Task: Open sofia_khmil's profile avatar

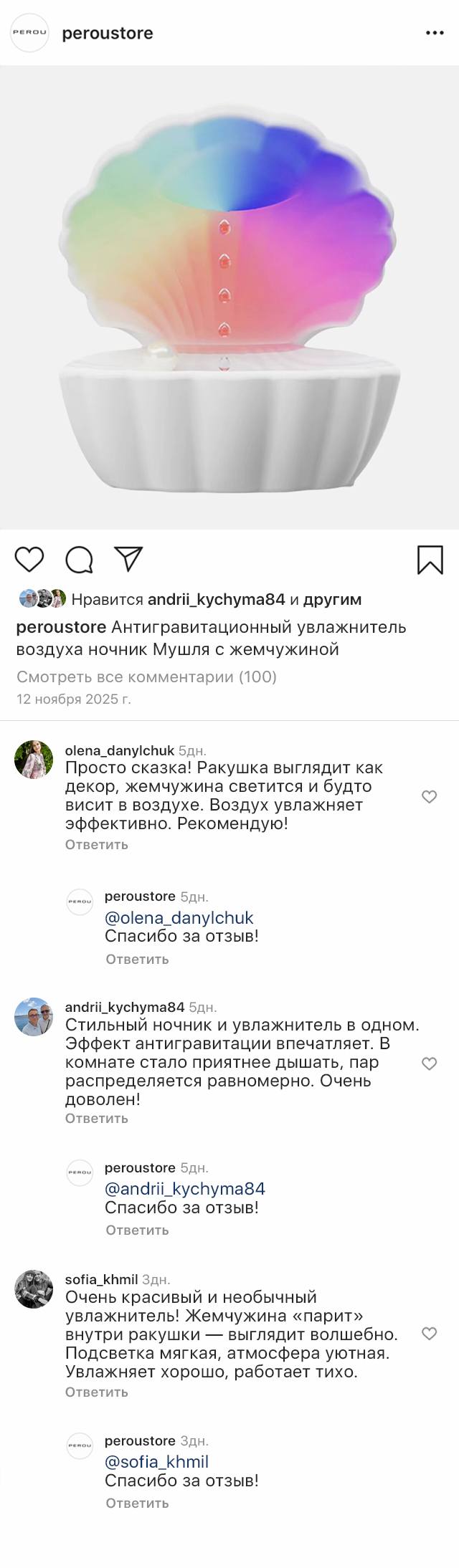Action: coord(34,1289)
